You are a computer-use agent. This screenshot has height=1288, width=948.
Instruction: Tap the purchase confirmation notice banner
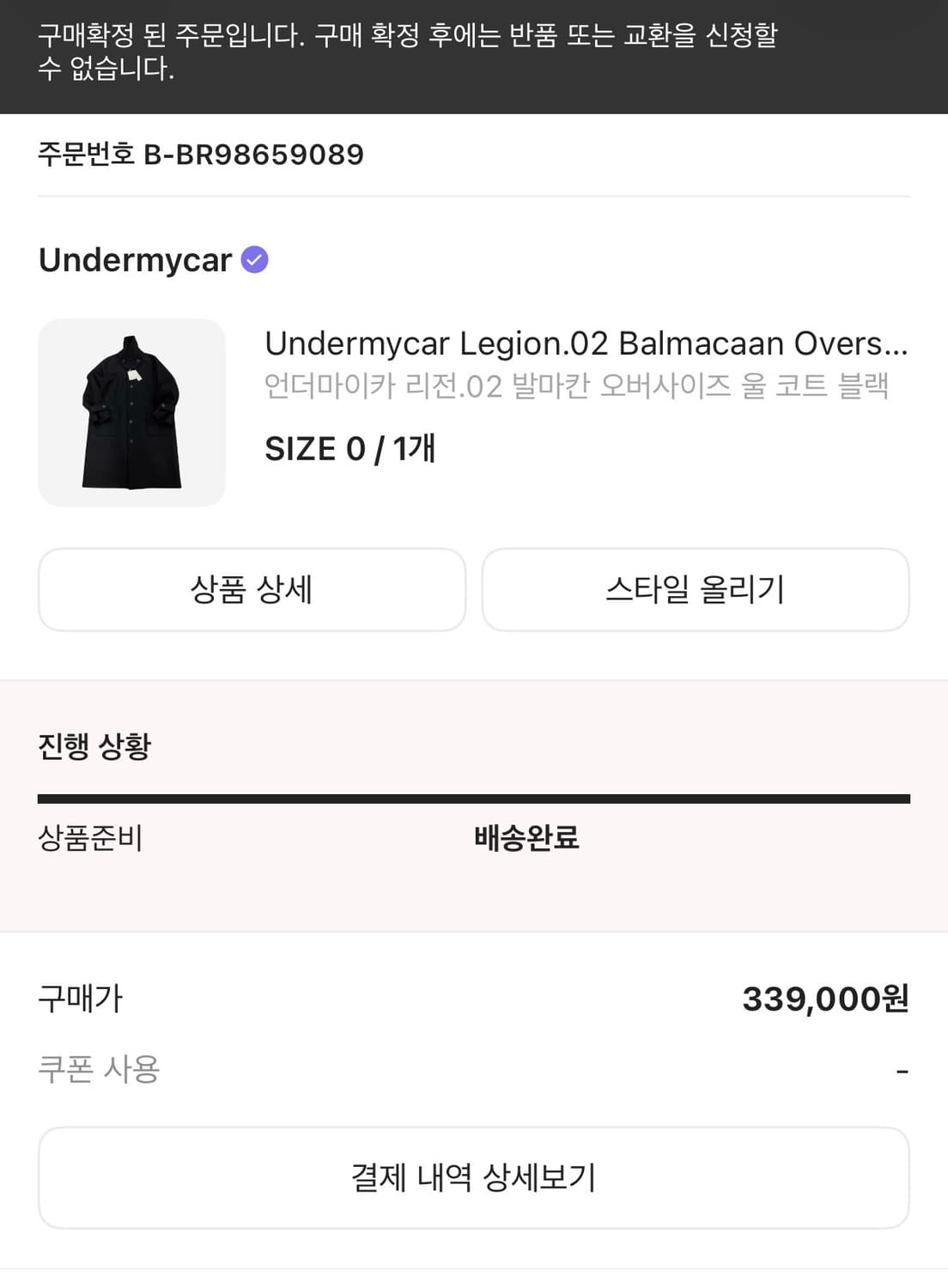pos(409,54)
